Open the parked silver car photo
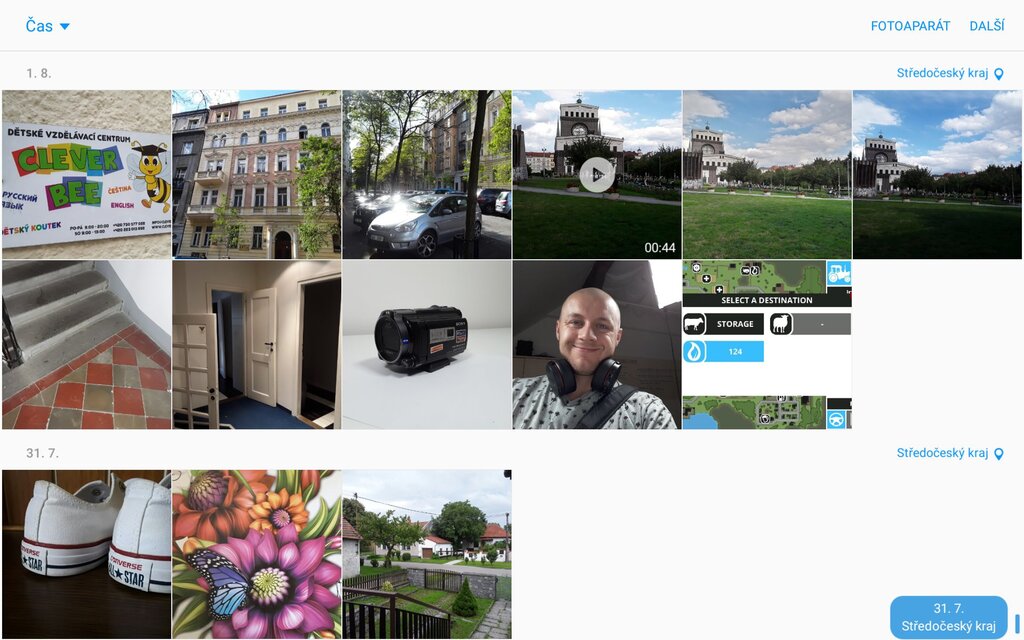Image resolution: width=1024 pixels, height=640 pixels. (x=426, y=175)
